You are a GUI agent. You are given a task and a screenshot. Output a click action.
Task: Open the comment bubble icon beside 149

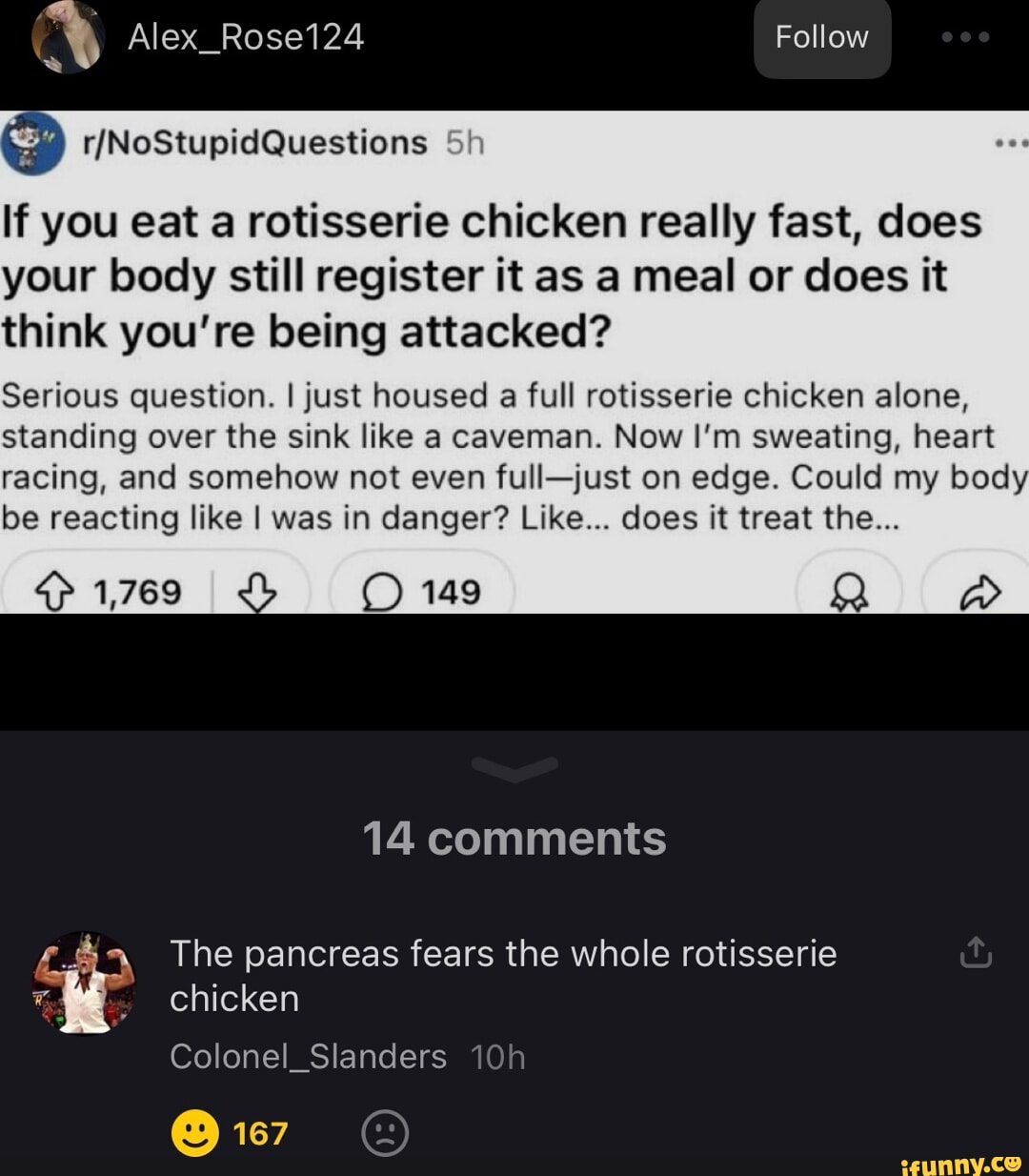coord(381,591)
